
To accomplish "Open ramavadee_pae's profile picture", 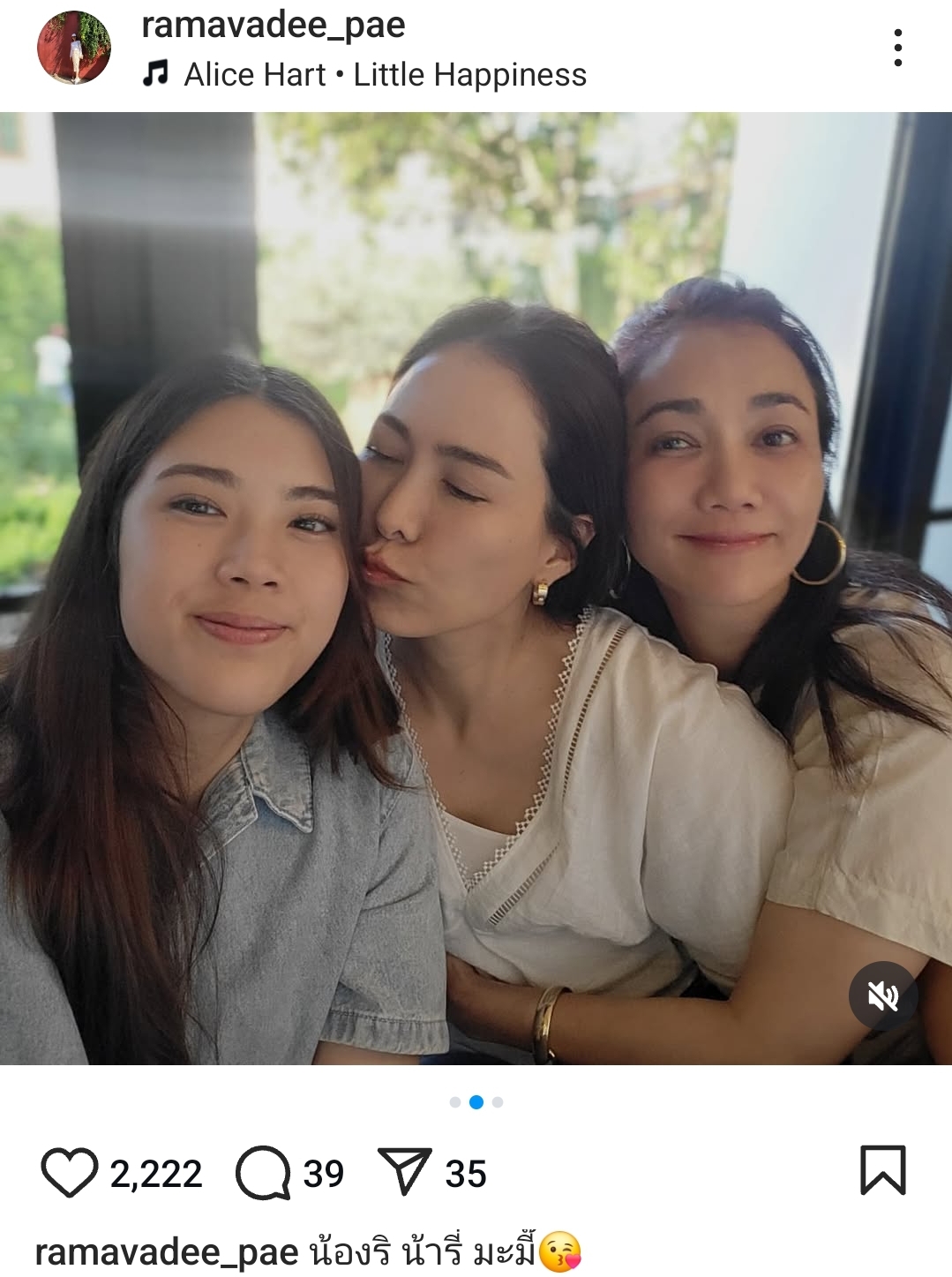I will 74,48.
